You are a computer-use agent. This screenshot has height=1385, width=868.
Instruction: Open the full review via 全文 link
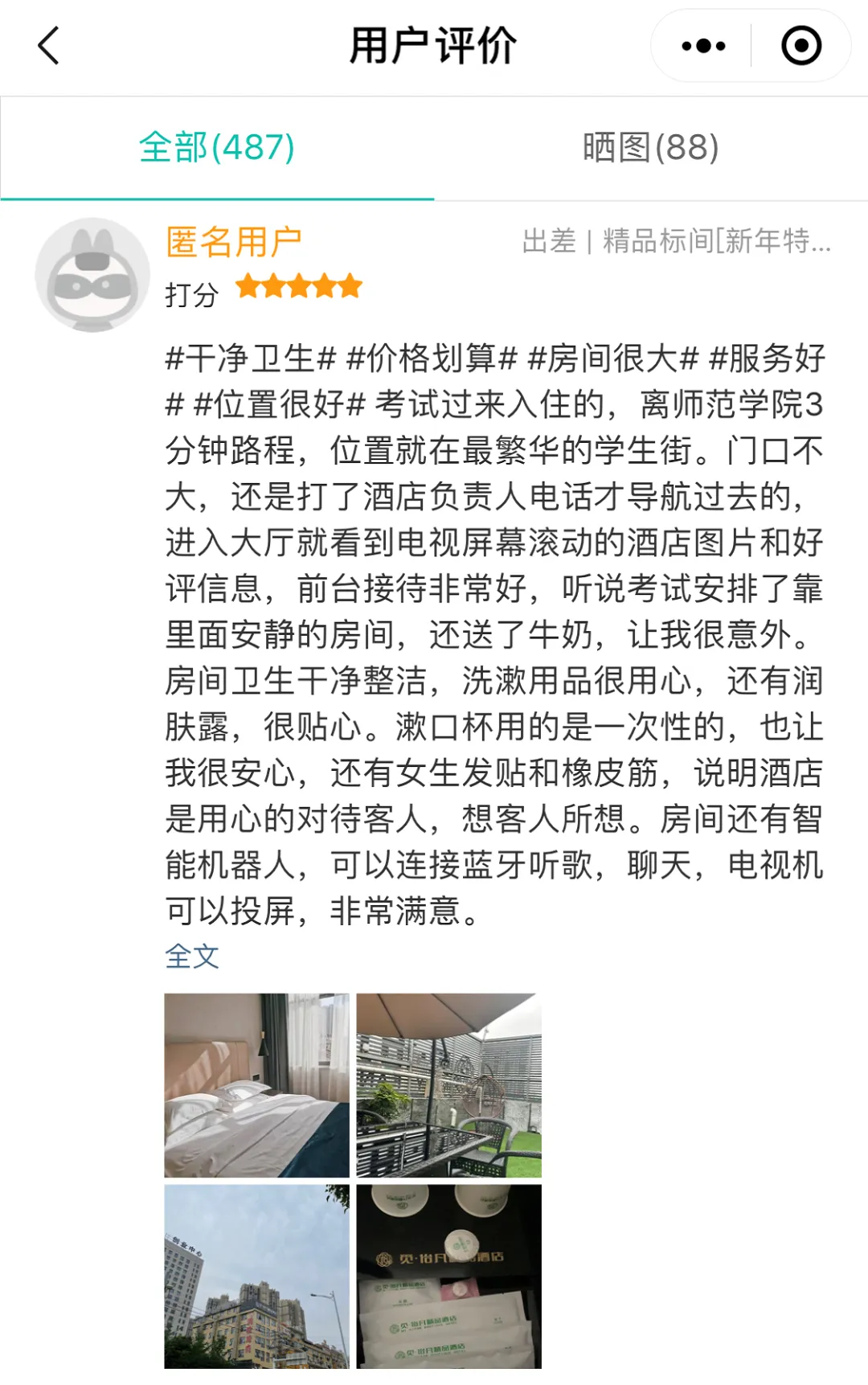[x=190, y=957]
